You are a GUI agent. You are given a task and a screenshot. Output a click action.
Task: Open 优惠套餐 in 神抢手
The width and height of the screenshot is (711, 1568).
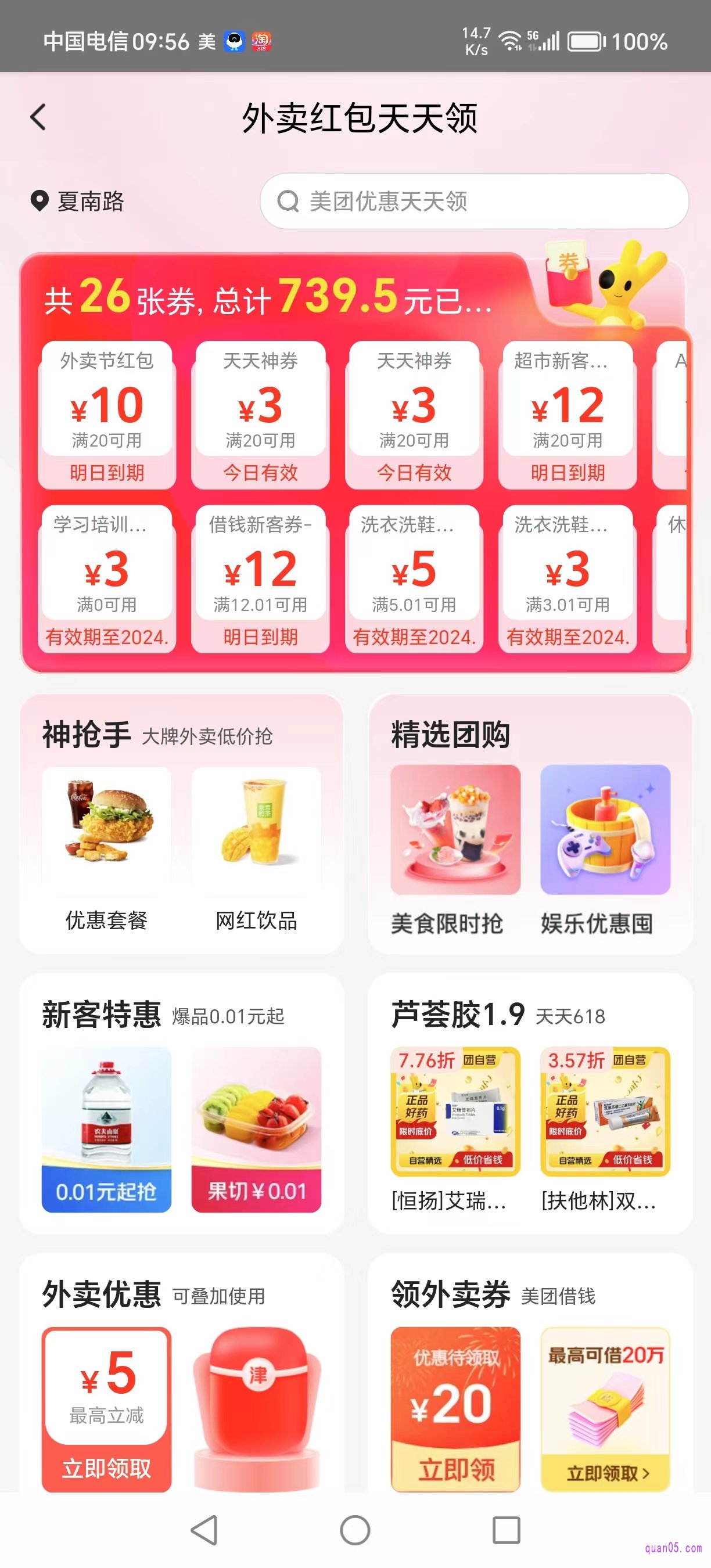coord(106,849)
